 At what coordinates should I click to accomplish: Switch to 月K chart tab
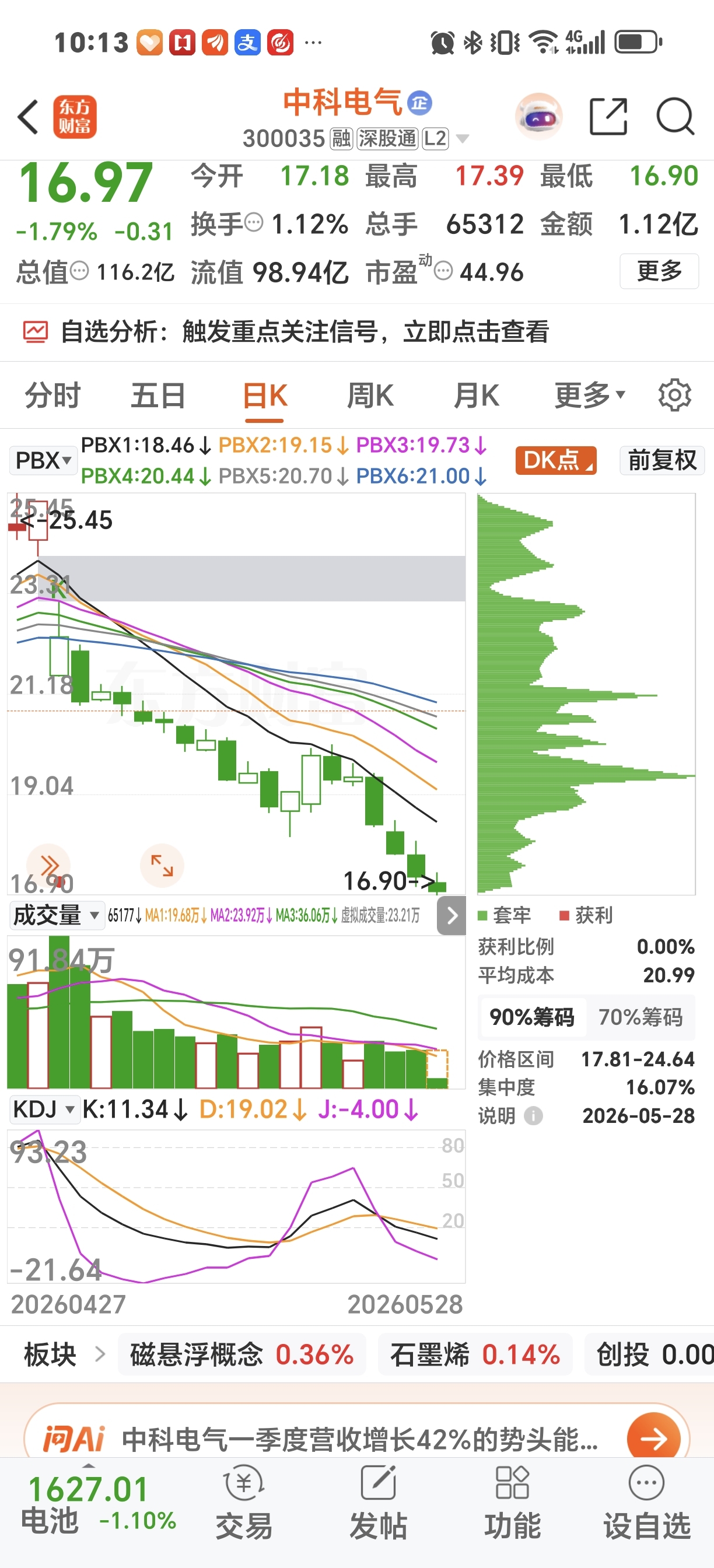[x=477, y=395]
